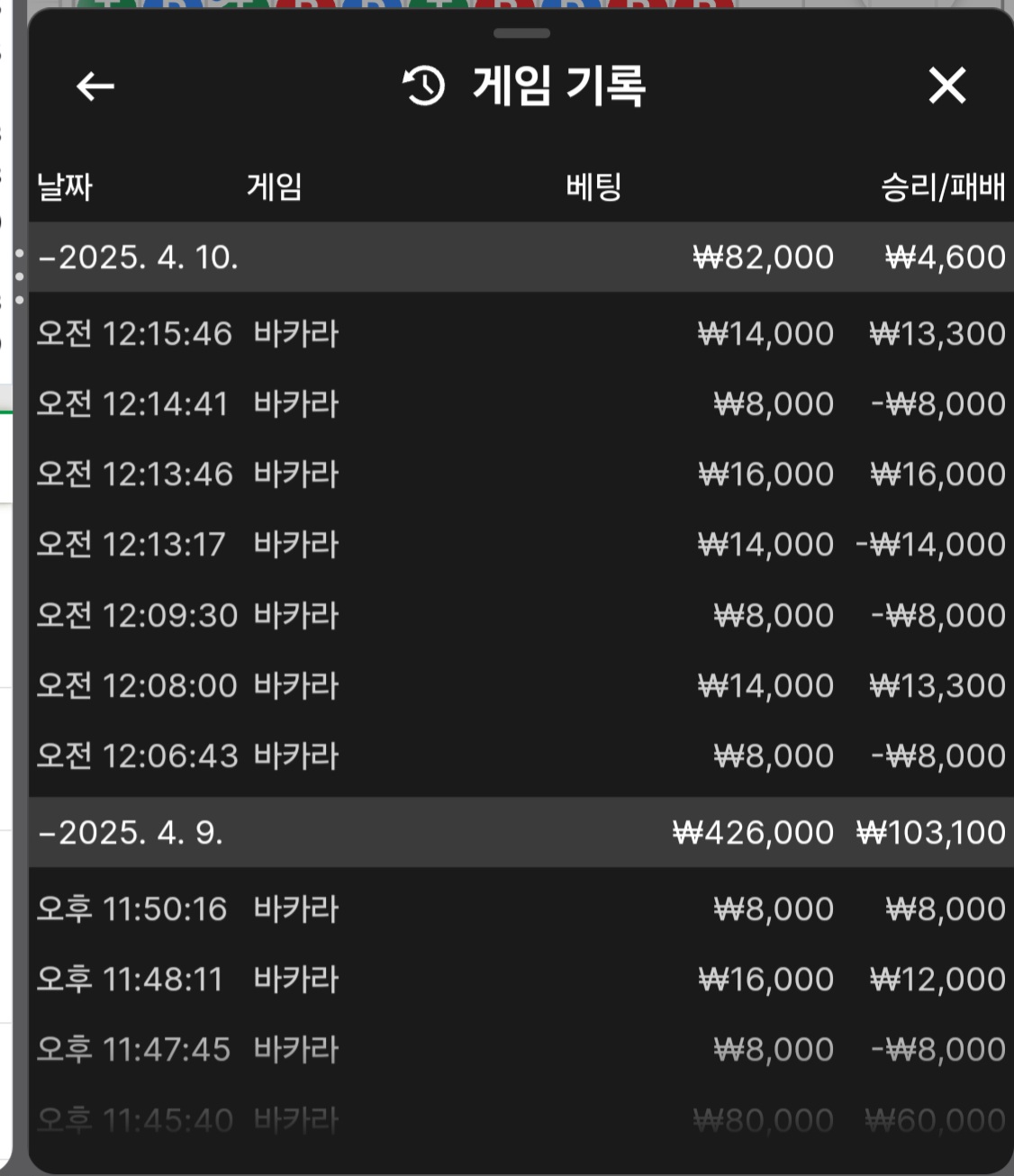This screenshot has width=1014, height=1176.
Task: Collapse the 2025. 4. 9. date group
Action: coord(131,833)
